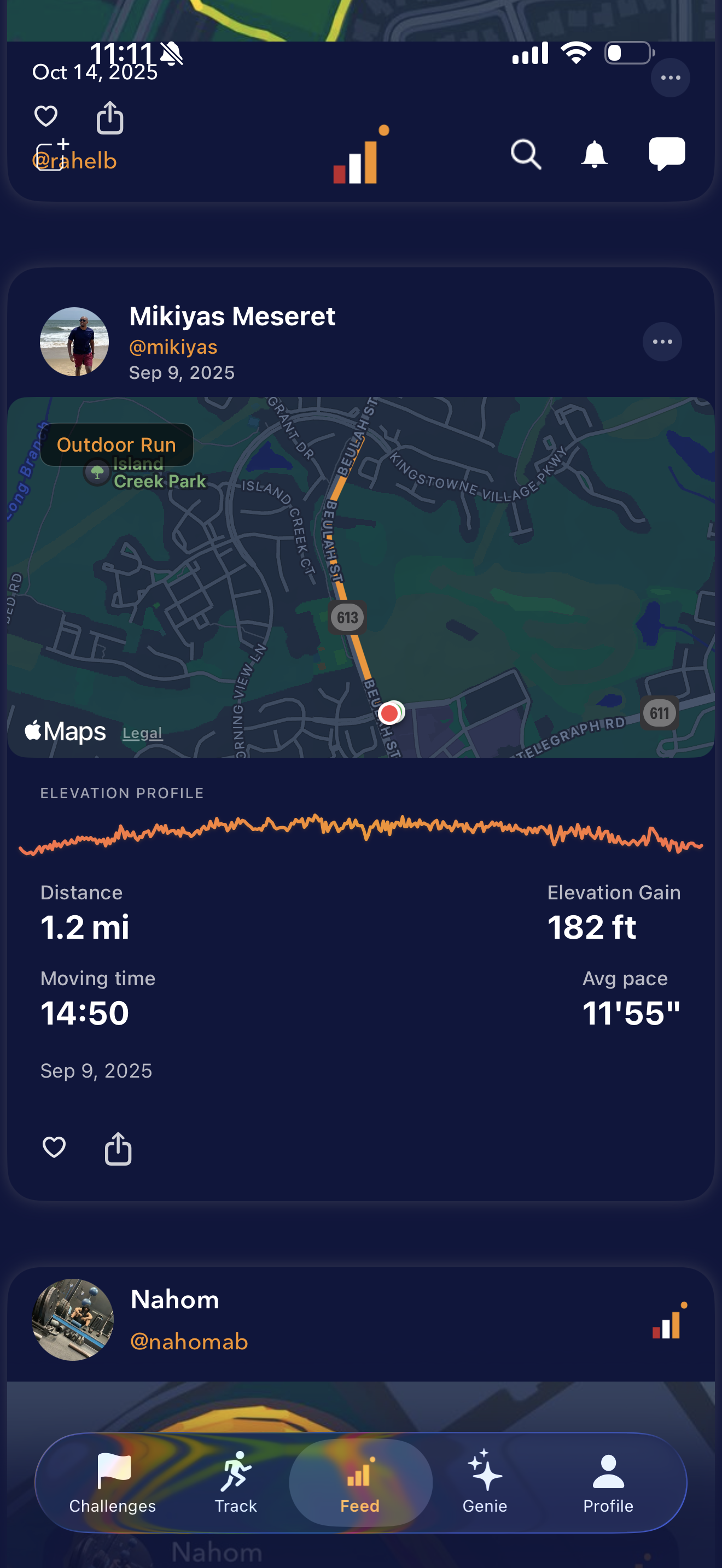Tap the Legal link on the map
The width and height of the screenshot is (722, 1568).
[x=142, y=733]
